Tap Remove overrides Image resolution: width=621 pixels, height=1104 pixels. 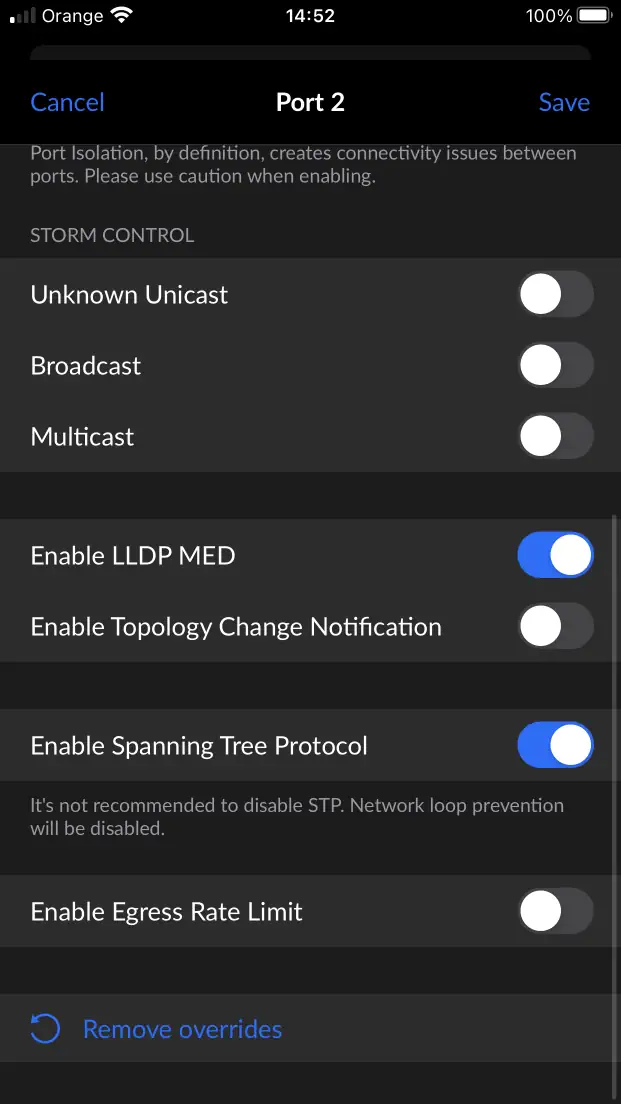tap(182, 1029)
